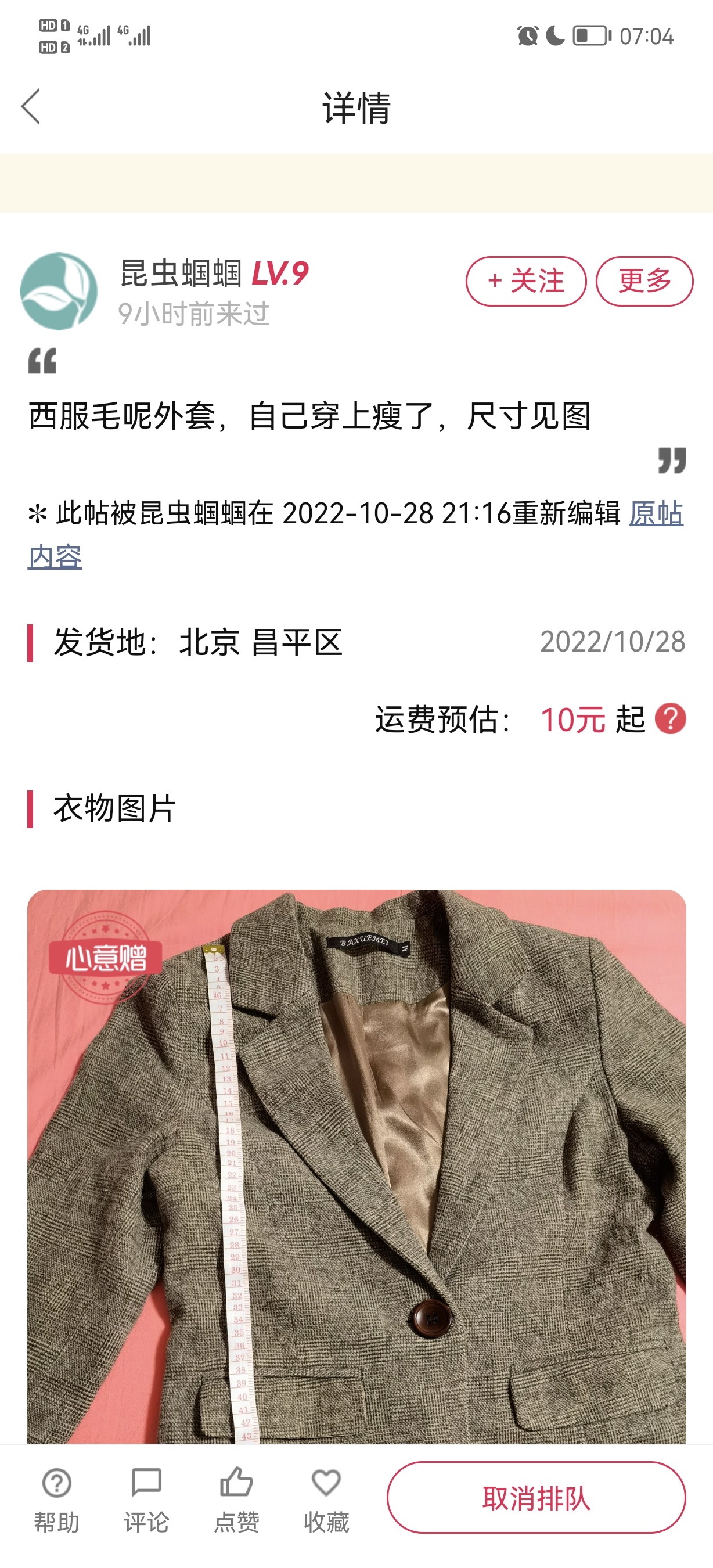Follow user 昆虫蝈蝈 with the 关注 button
The image size is (713, 1568).
point(525,280)
